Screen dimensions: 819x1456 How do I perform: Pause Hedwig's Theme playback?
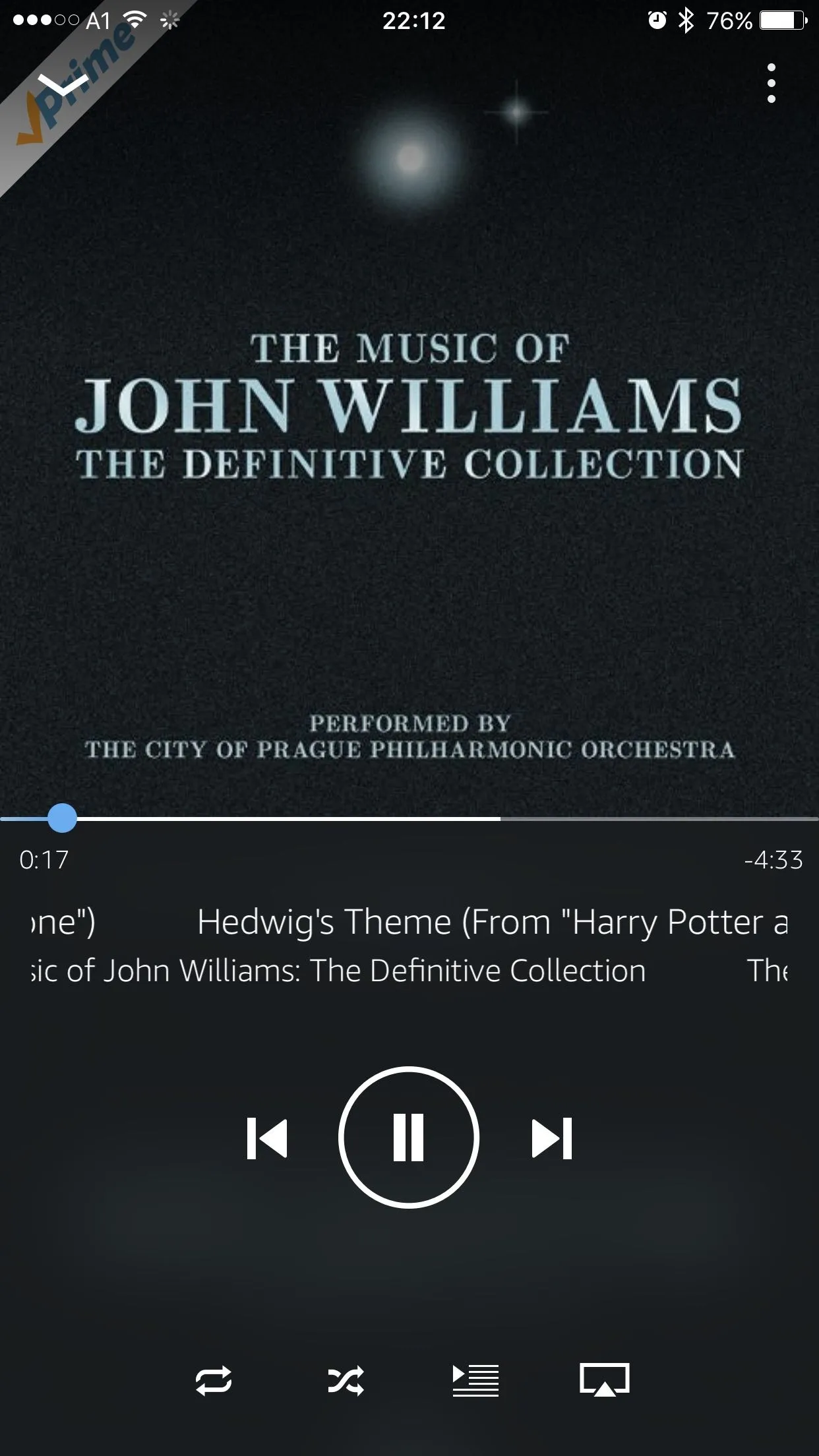[408, 1137]
